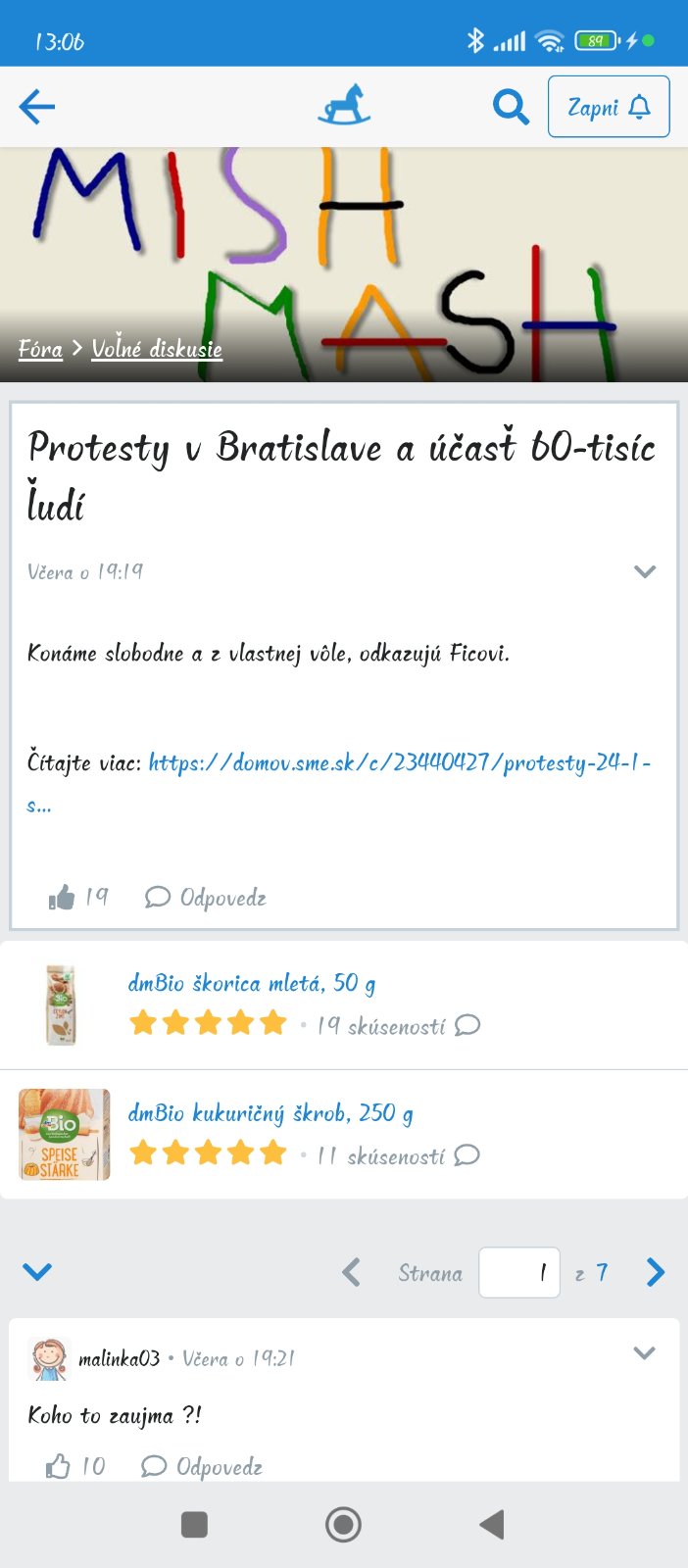Image resolution: width=688 pixels, height=1568 pixels.
Task: Open the domov.sme.sk article link
Action: tap(399, 762)
